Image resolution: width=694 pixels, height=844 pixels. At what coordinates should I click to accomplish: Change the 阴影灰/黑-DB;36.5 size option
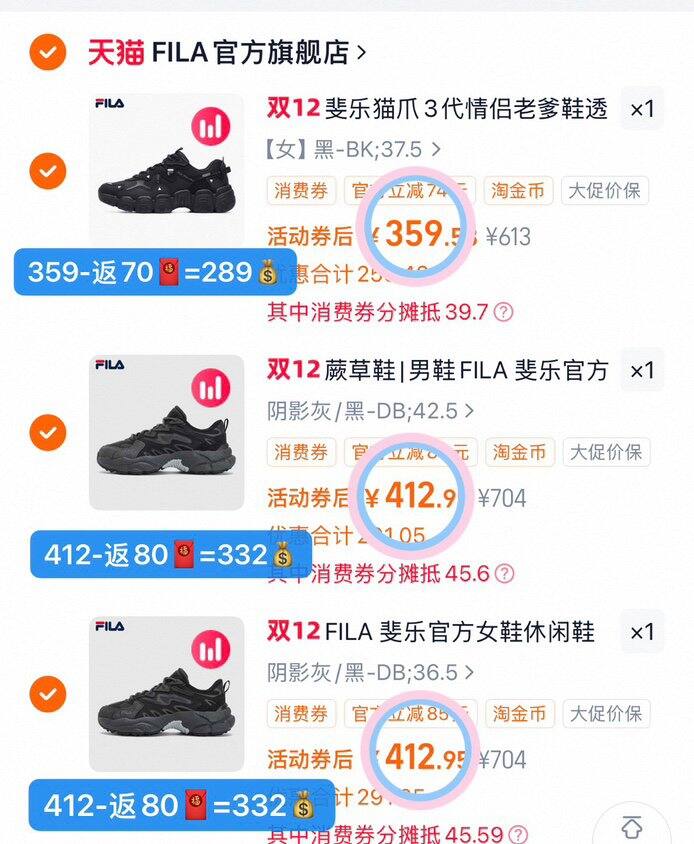(x=370, y=672)
